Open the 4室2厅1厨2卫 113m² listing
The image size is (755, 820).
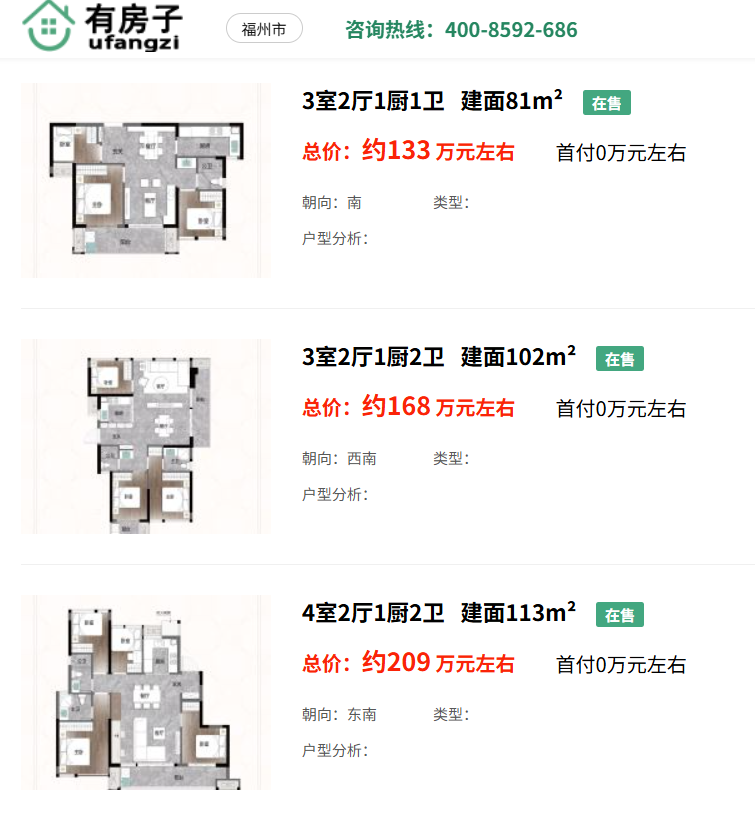[x=438, y=613]
